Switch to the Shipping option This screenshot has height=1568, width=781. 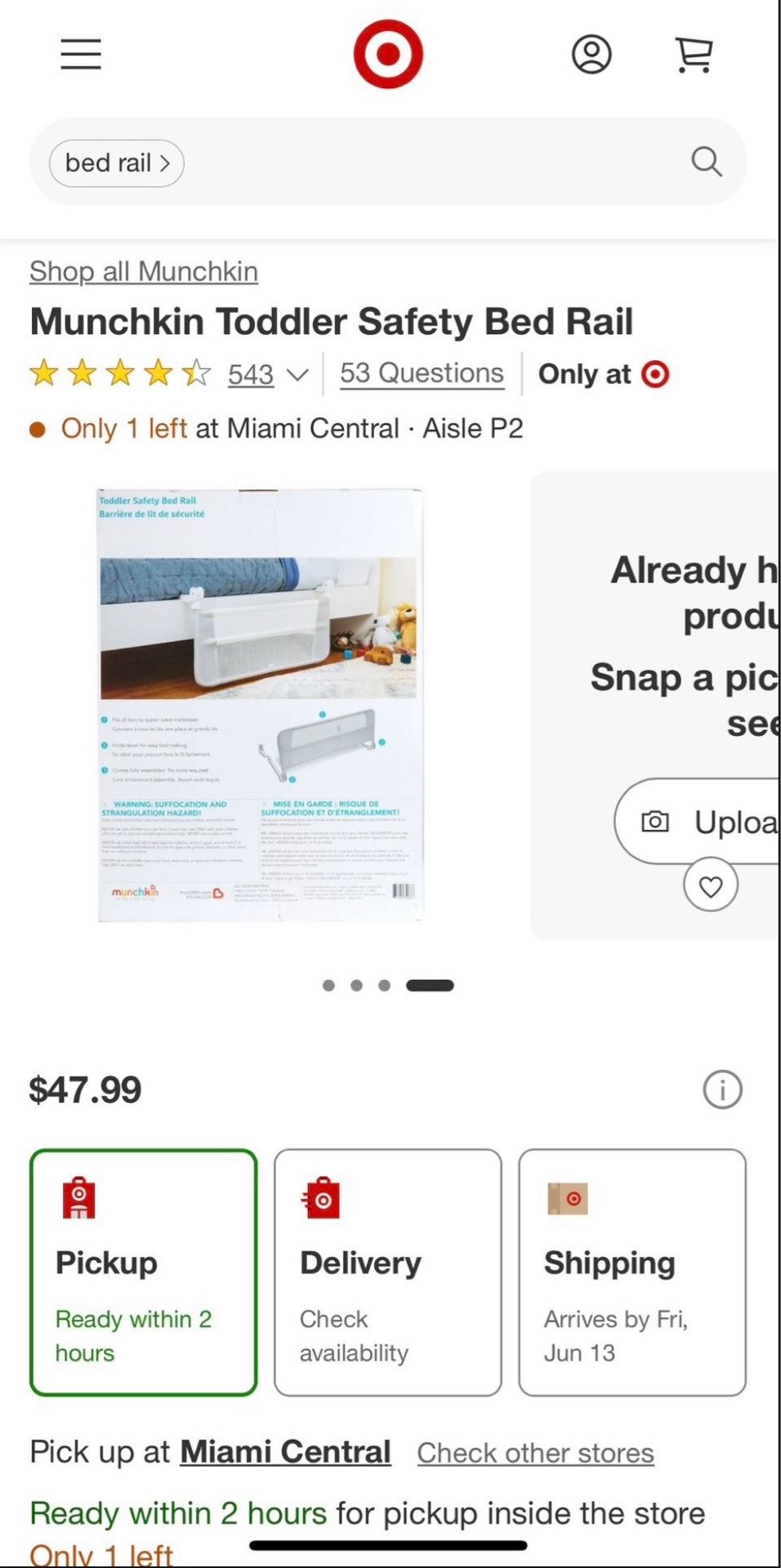tap(632, 1272)
